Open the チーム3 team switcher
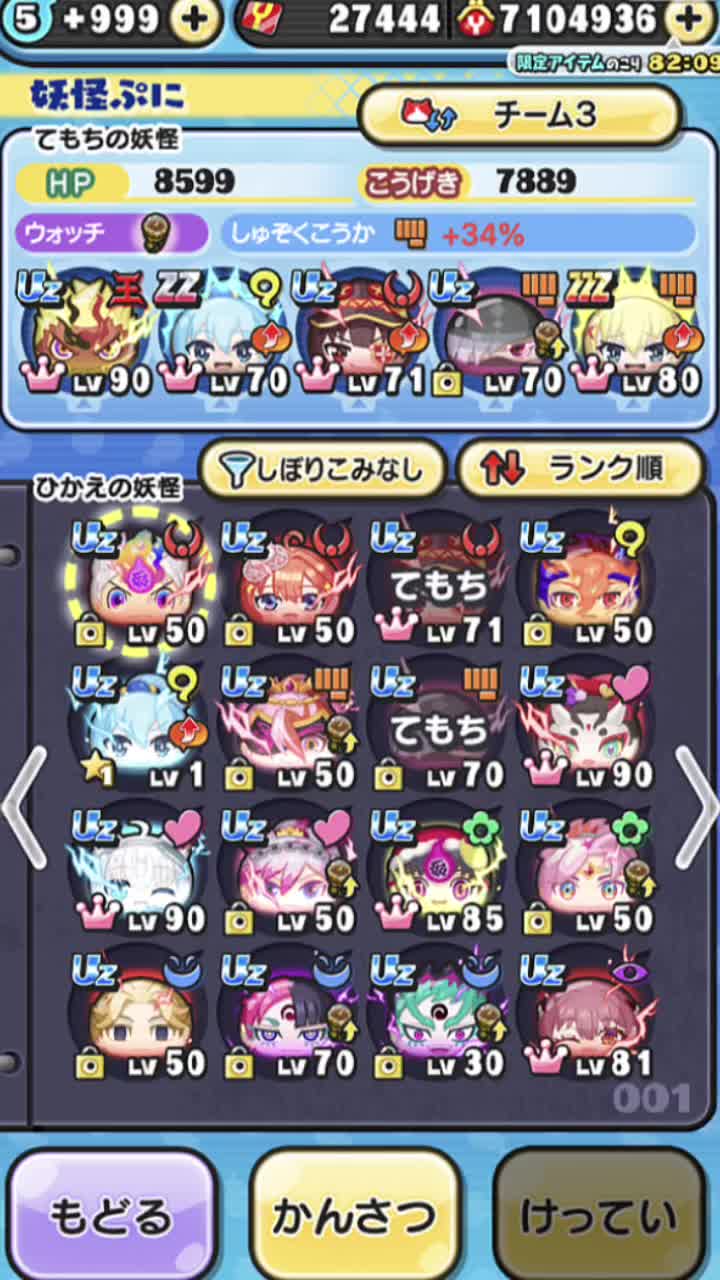720x1280 pixels. click(x=519, y=115)
